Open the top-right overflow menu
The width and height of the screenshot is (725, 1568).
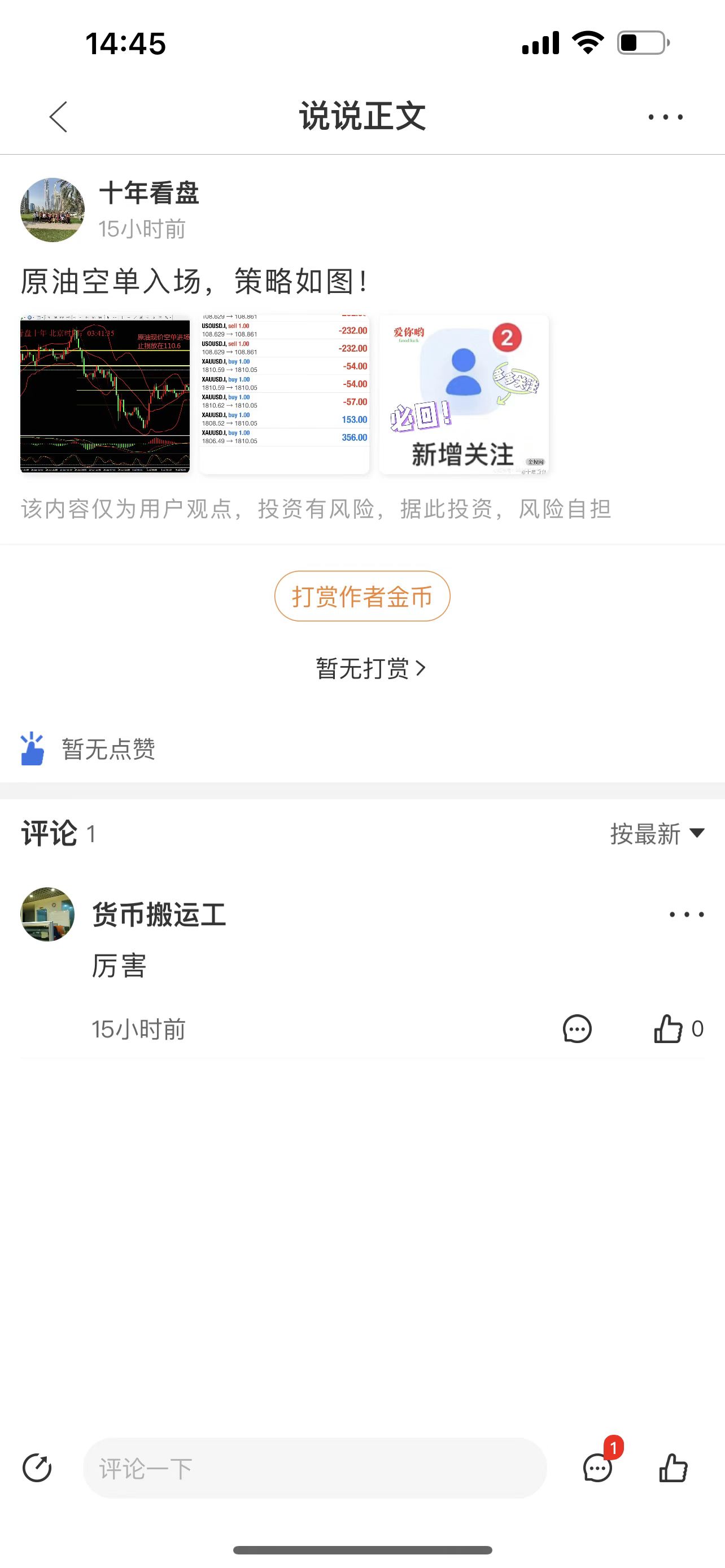tap(665, 117)
